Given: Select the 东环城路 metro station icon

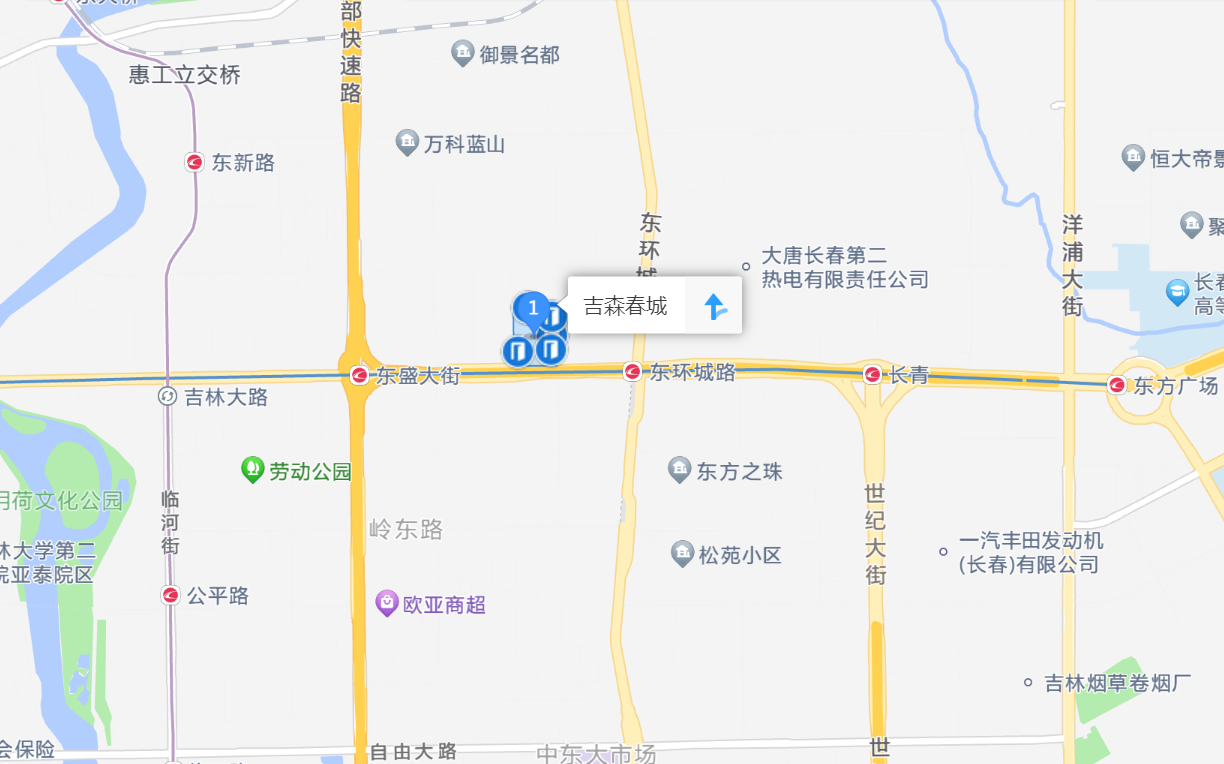Looking at the screenshot, I should (x=633, y=372).
